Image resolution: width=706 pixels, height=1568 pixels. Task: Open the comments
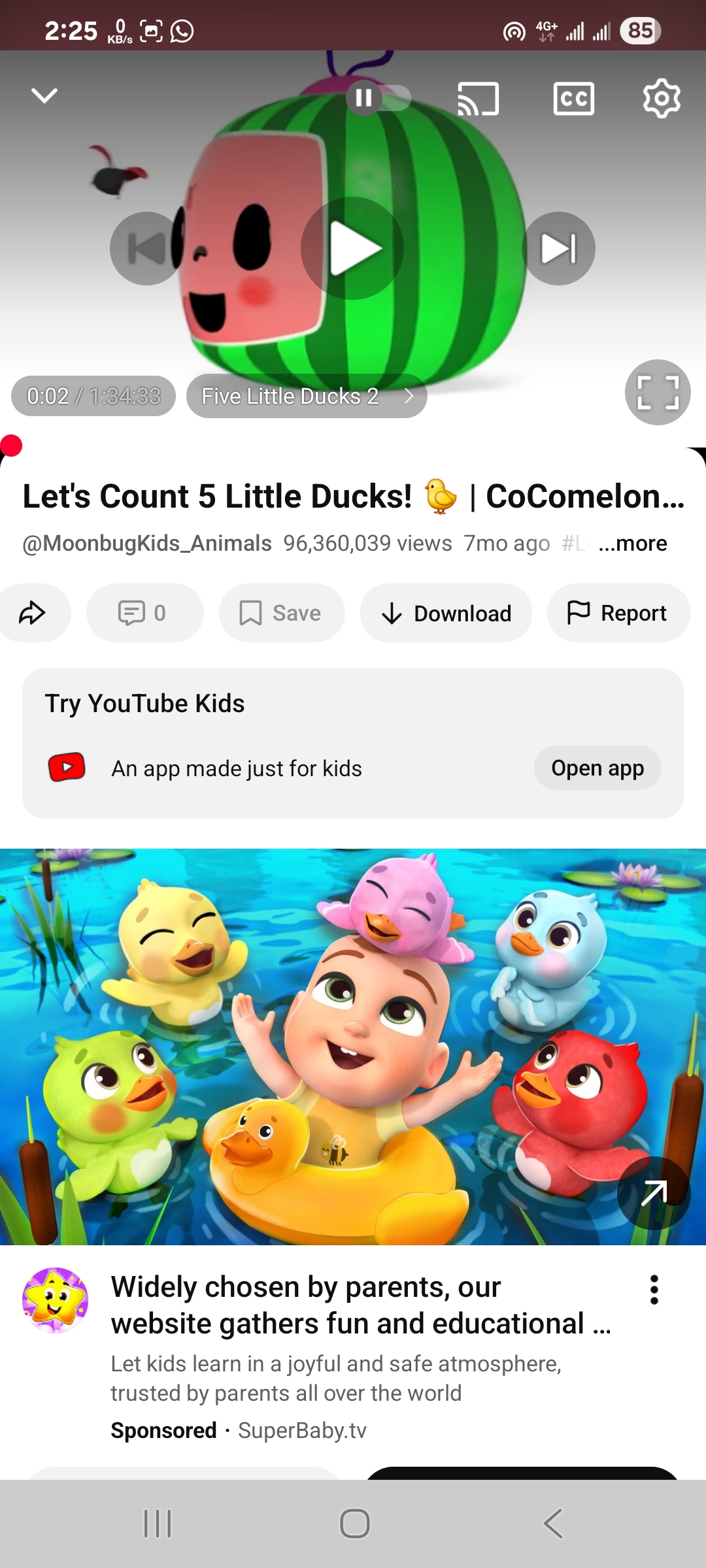(144, 613)
